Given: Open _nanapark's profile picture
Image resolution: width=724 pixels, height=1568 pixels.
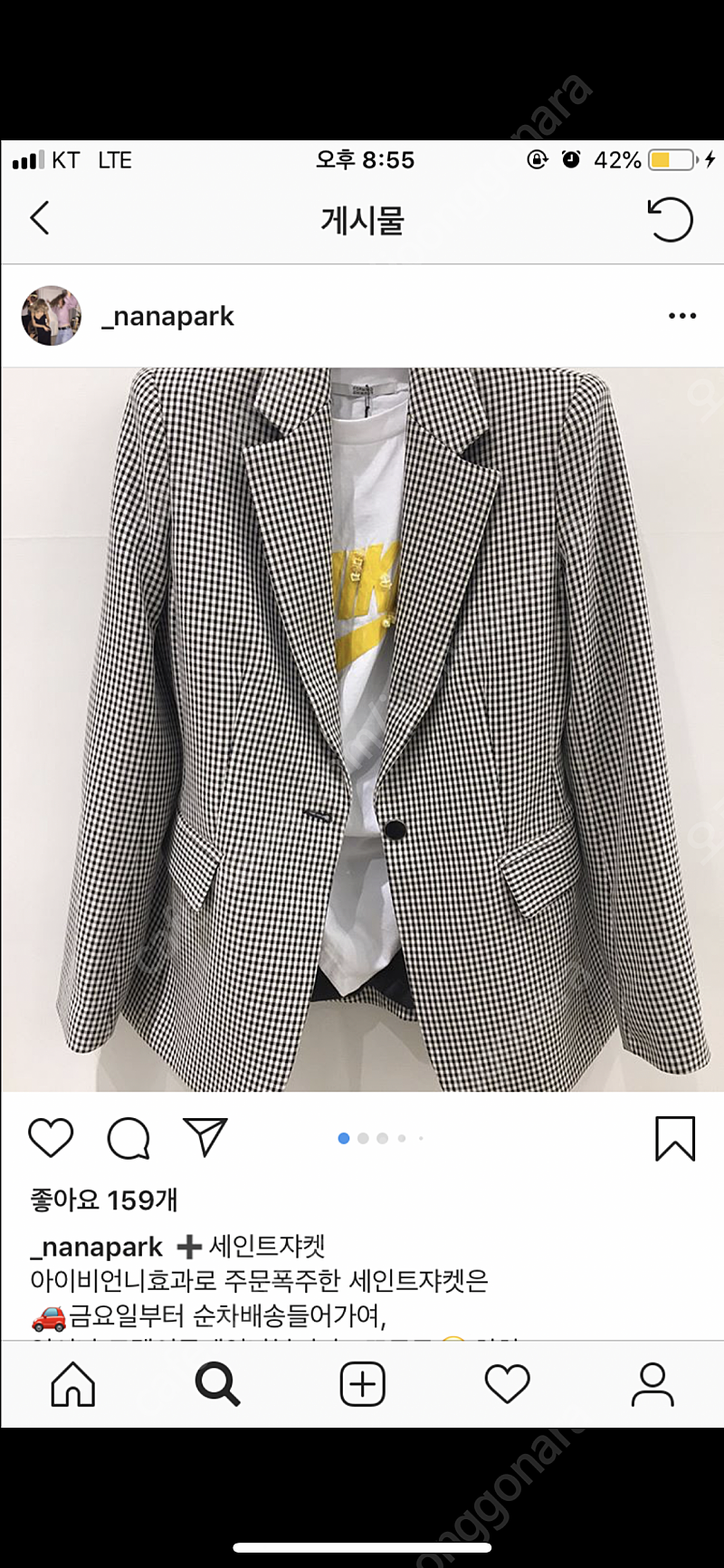Looking at the screenshot, I should point(52,316).
